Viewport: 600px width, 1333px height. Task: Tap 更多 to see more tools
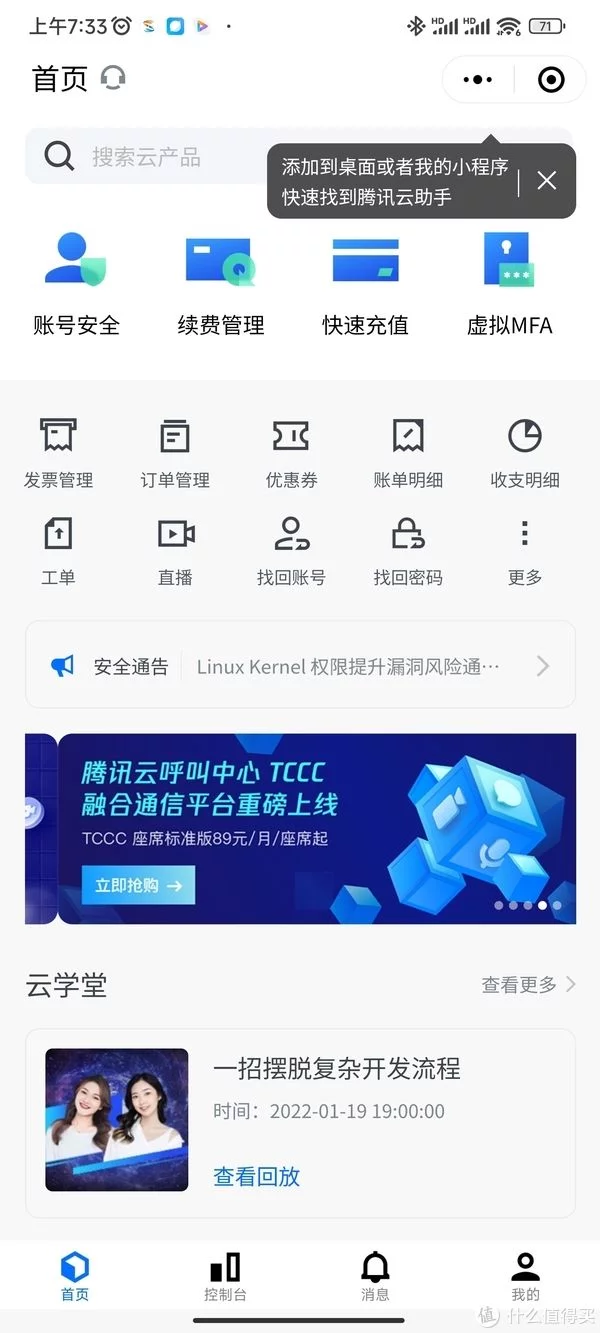(525, 551)
